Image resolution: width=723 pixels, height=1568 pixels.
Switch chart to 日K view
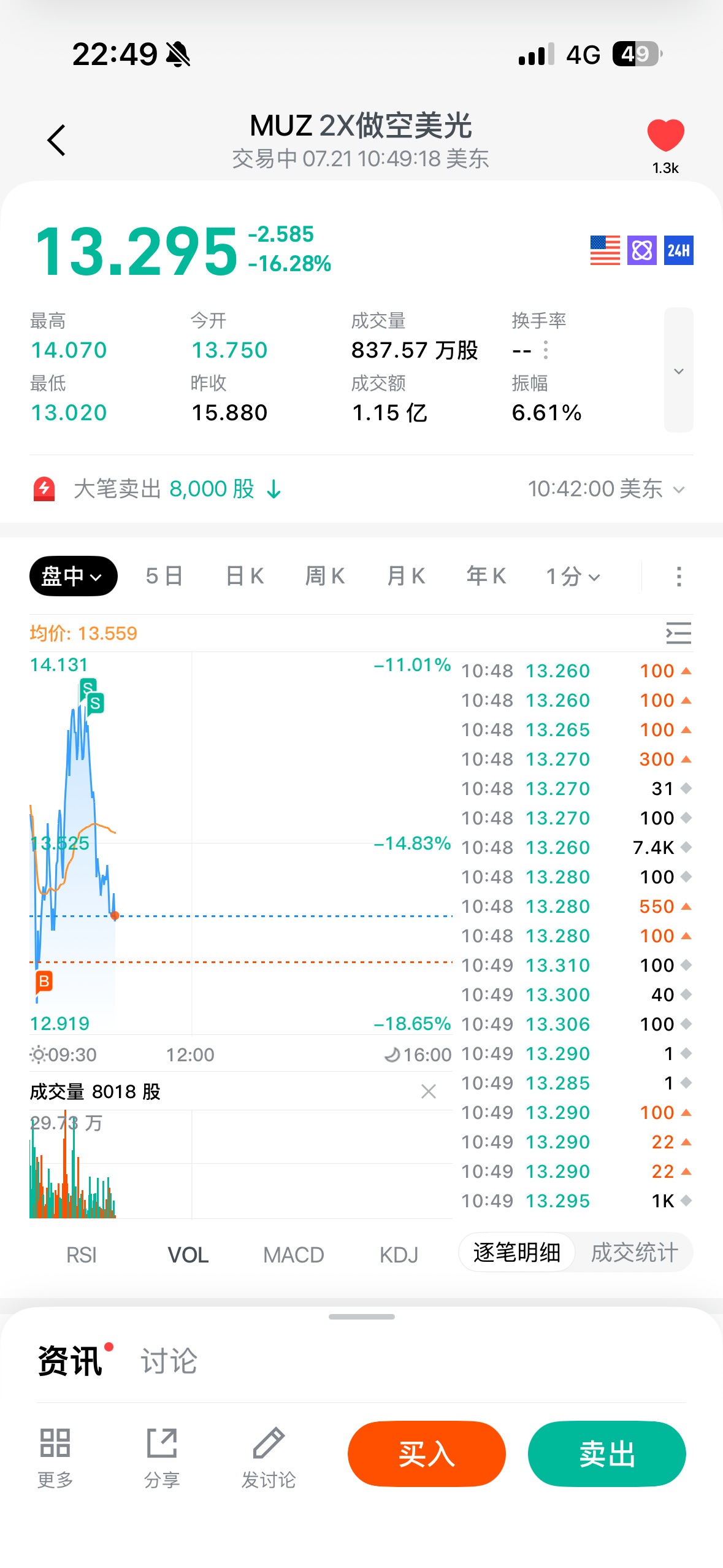tap(245, 576)
